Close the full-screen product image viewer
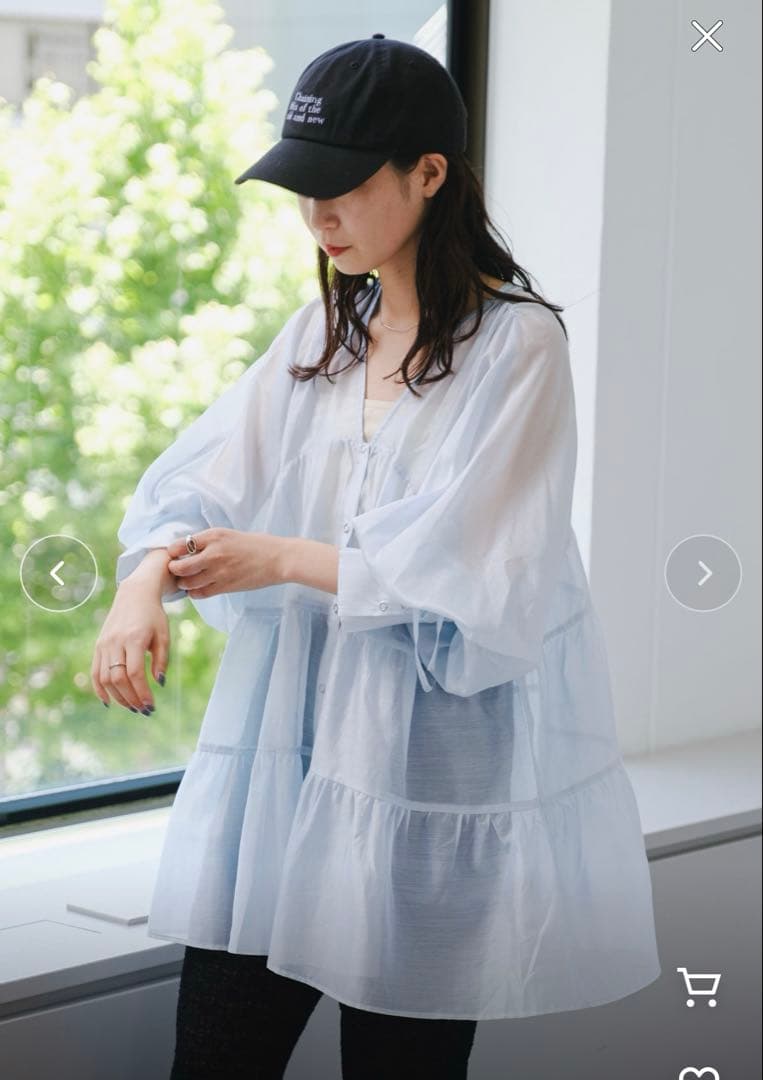 point(707,36)
